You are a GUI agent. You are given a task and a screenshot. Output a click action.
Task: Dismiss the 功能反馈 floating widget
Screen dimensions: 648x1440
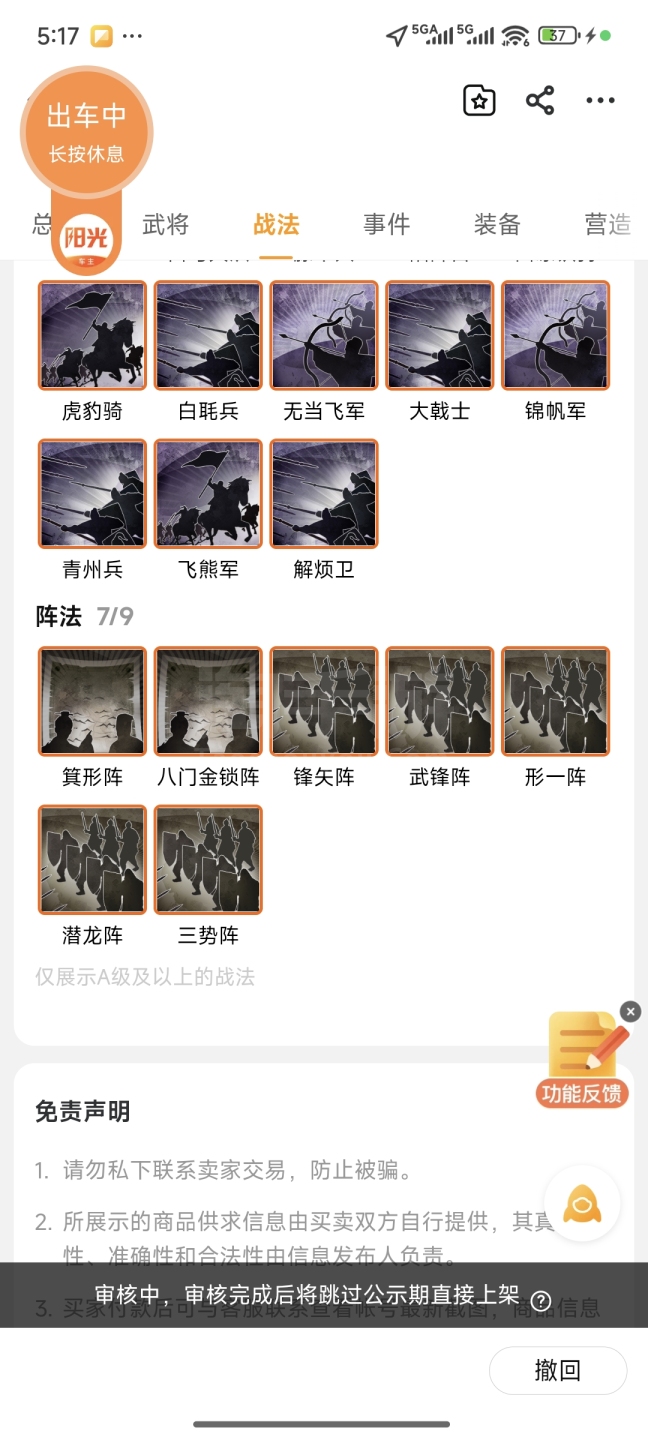click(x=630, y=1012)
